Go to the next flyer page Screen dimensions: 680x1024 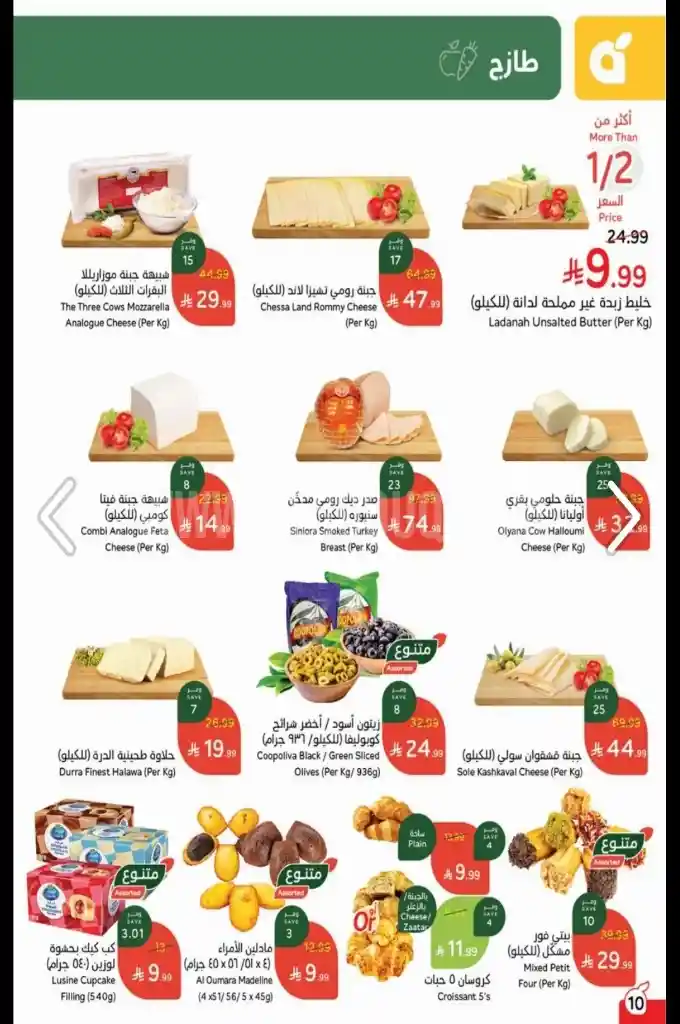click(x=623, y=516)
